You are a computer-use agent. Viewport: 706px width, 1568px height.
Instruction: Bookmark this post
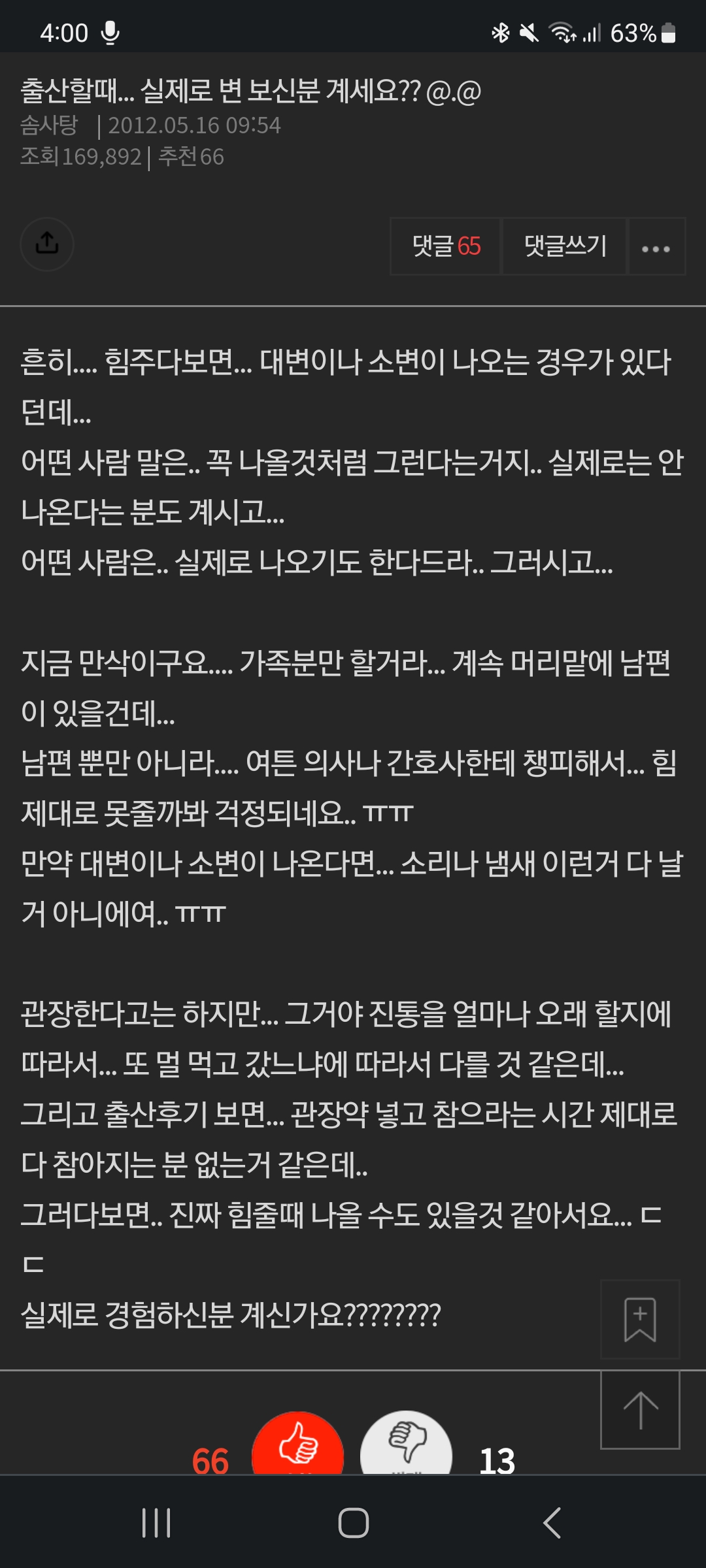640,1319
